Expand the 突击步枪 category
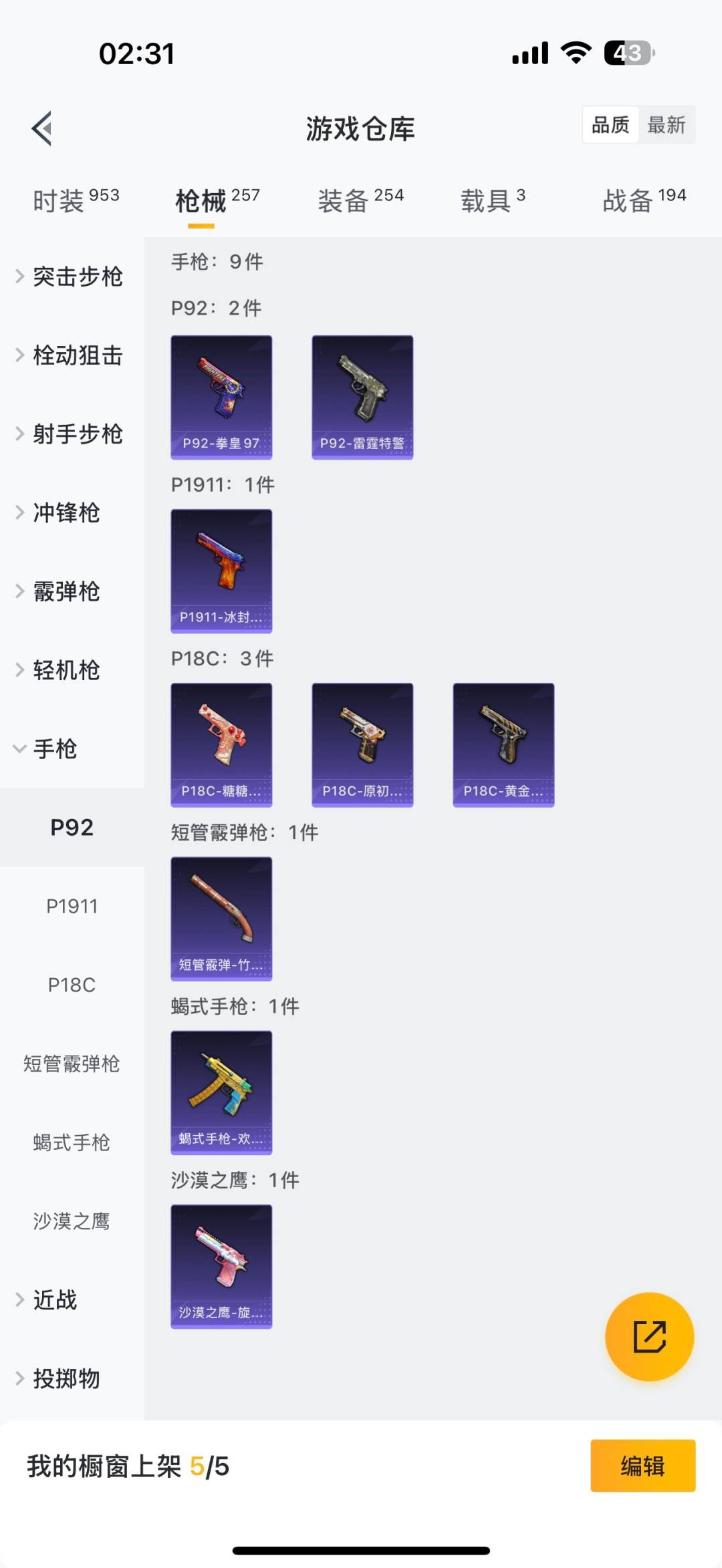 click(x=71, y=277)
